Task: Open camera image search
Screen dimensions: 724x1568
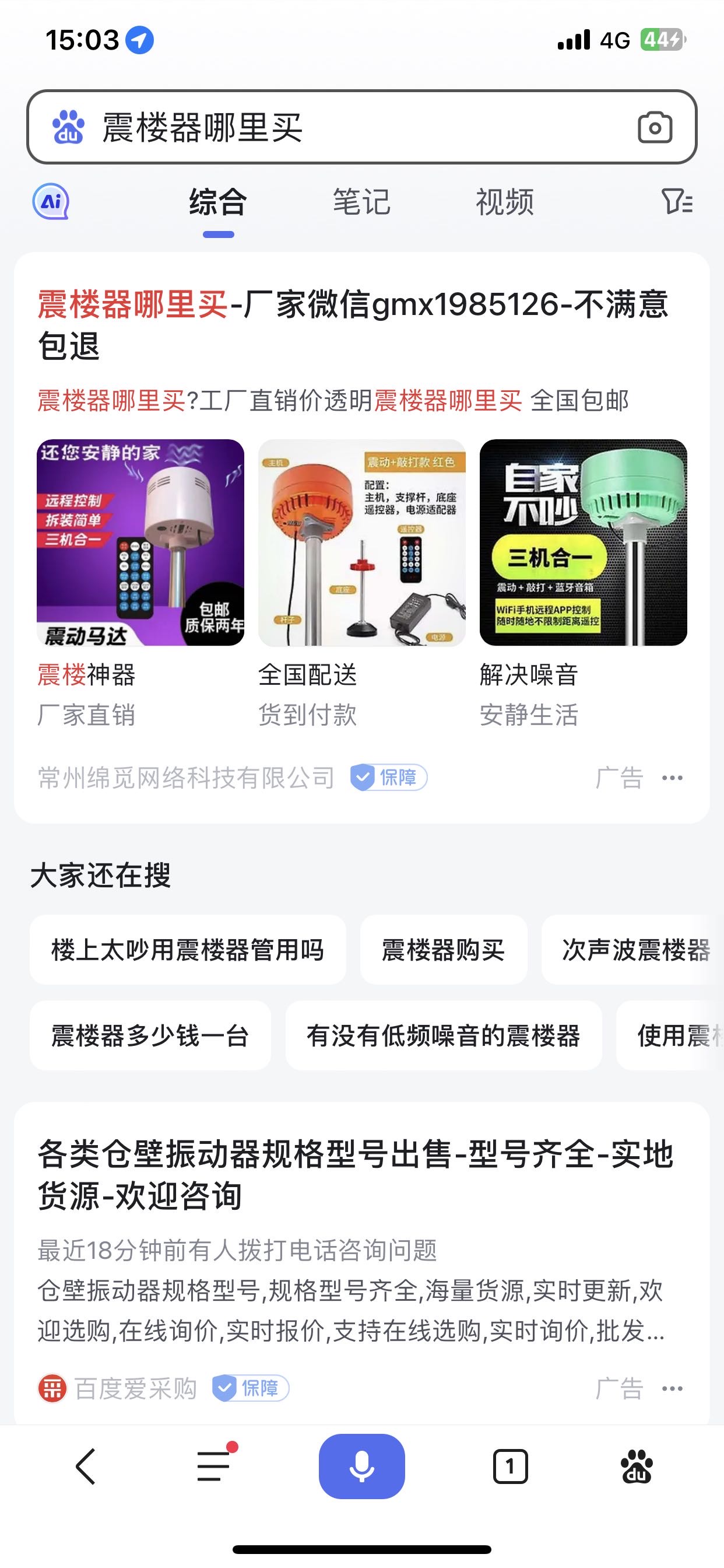Action: point(655,127)
